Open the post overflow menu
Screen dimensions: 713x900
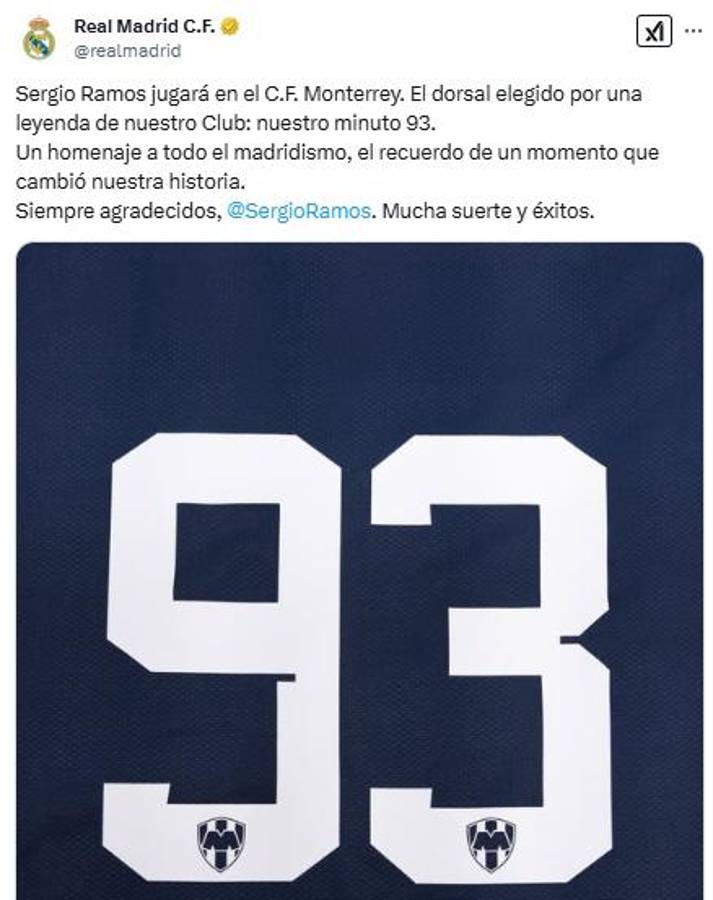tap(693, 31)
